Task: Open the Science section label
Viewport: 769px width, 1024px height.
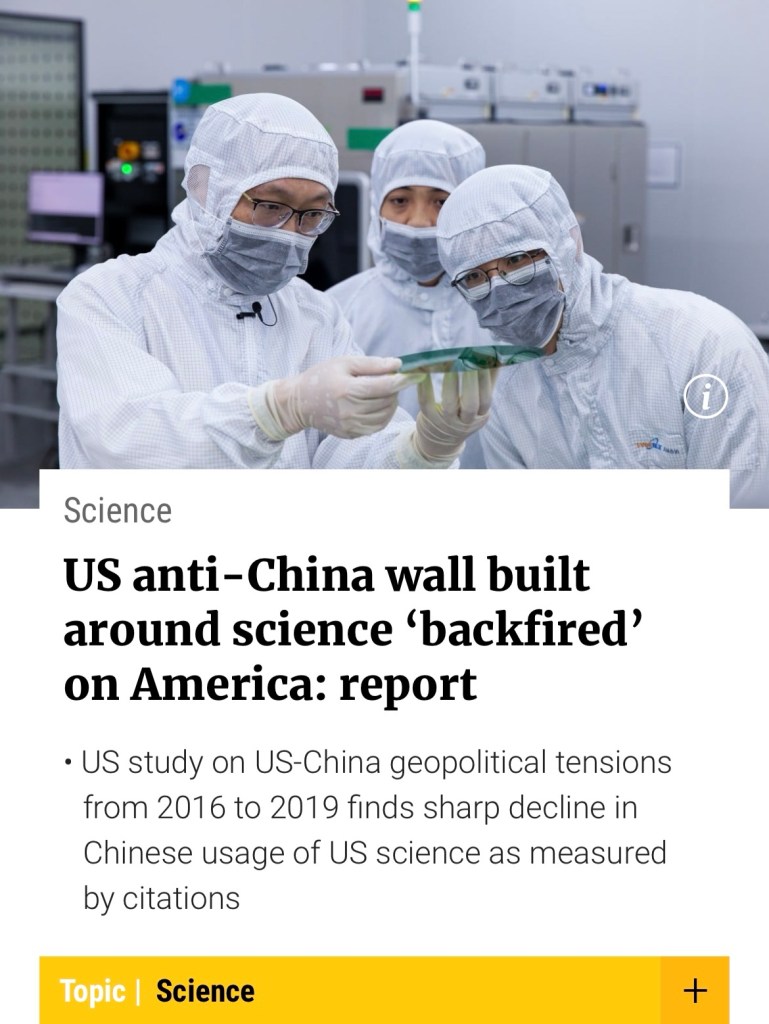Action: tap(118, 510)
